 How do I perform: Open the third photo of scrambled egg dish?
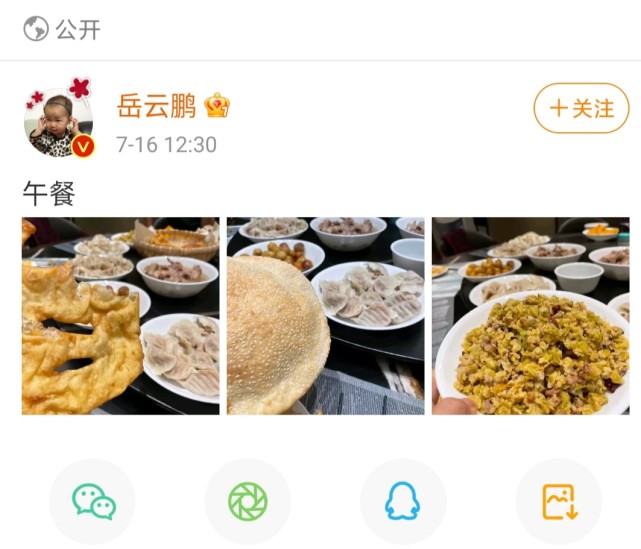[x=530, y=316]
